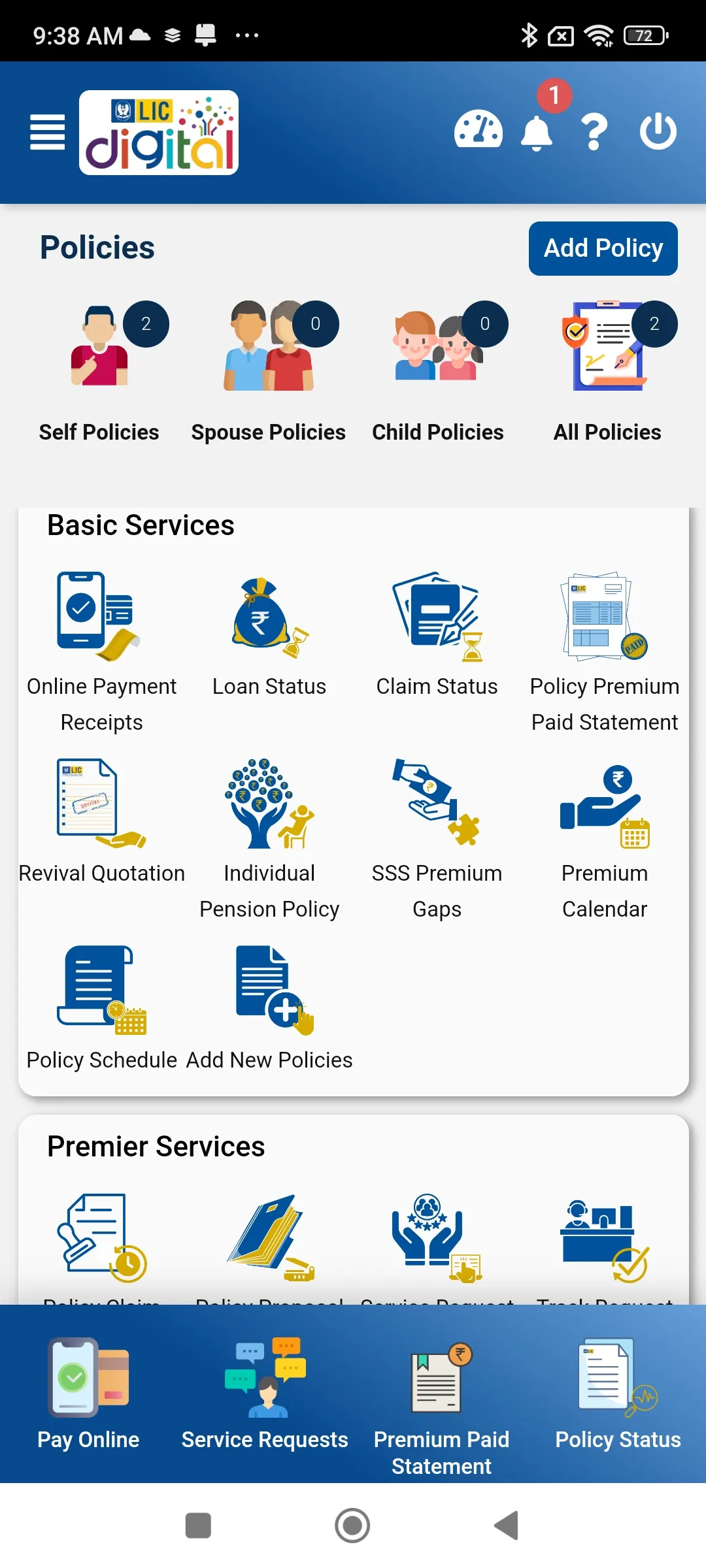Tap the Add Policy button
Image resolution: width=706 pixels, height=1568 pixels.
(603, 248)
